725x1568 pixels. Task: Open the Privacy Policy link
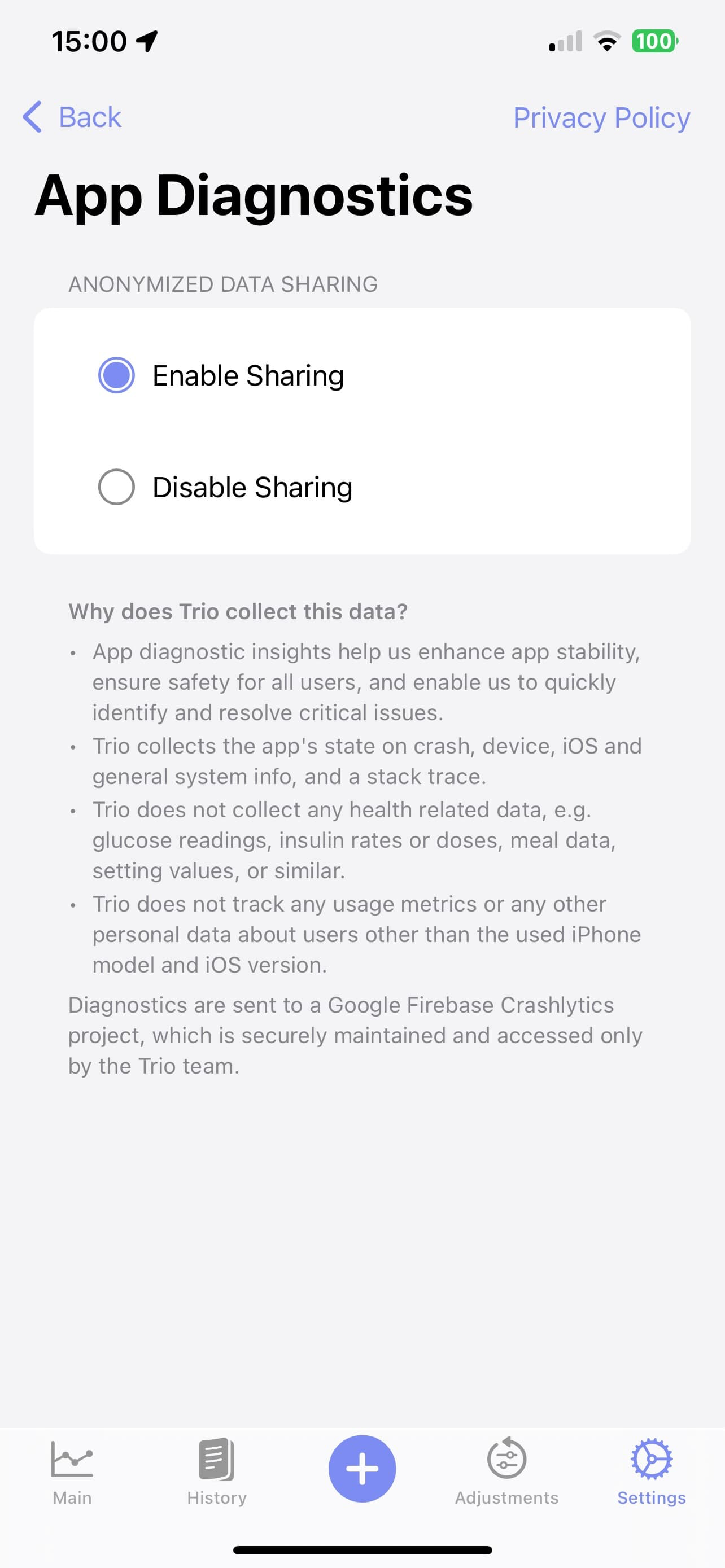pyautogui.click(x=601, y=117)
